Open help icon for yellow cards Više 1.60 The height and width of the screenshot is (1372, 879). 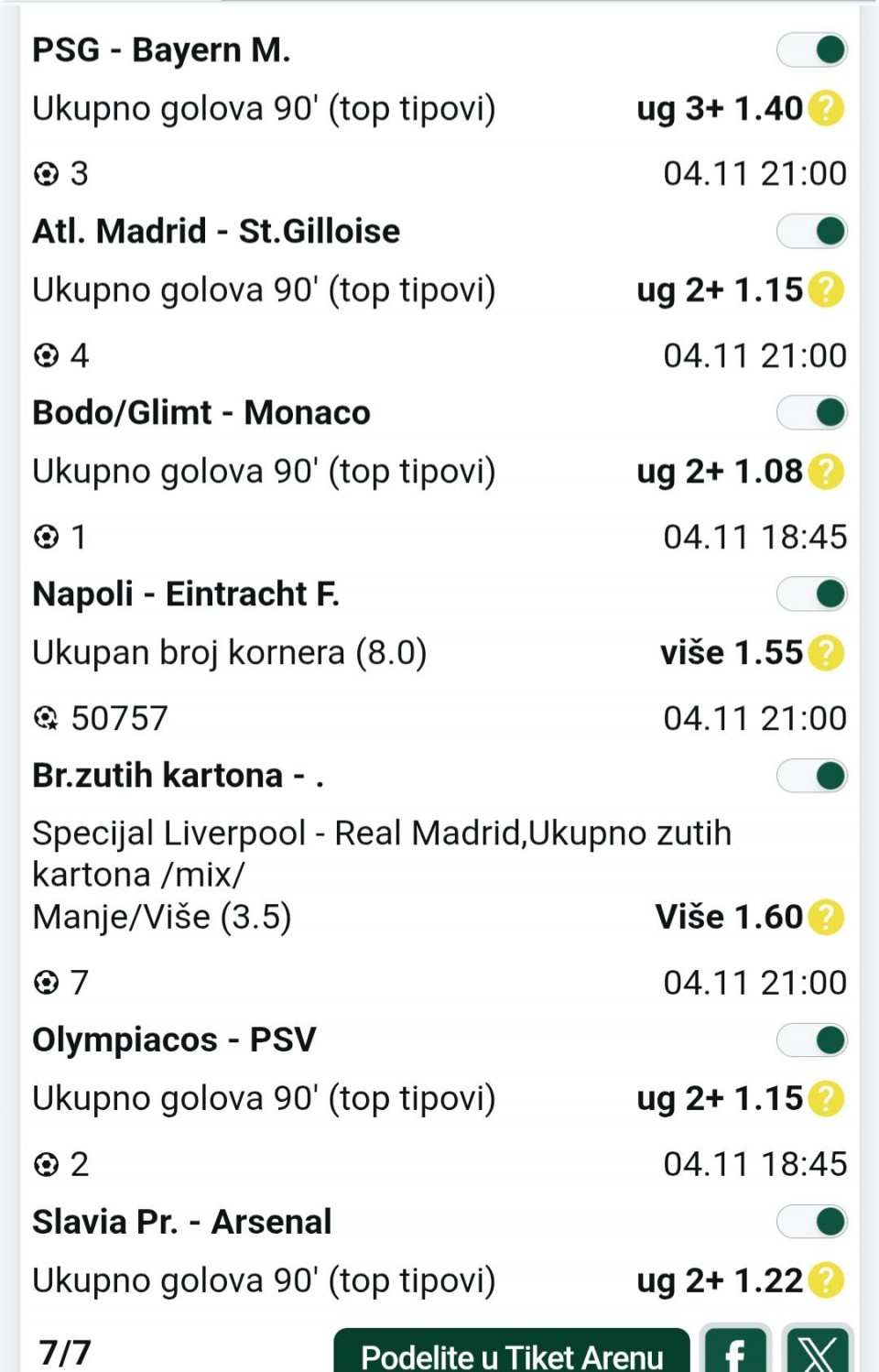(826, 917)
